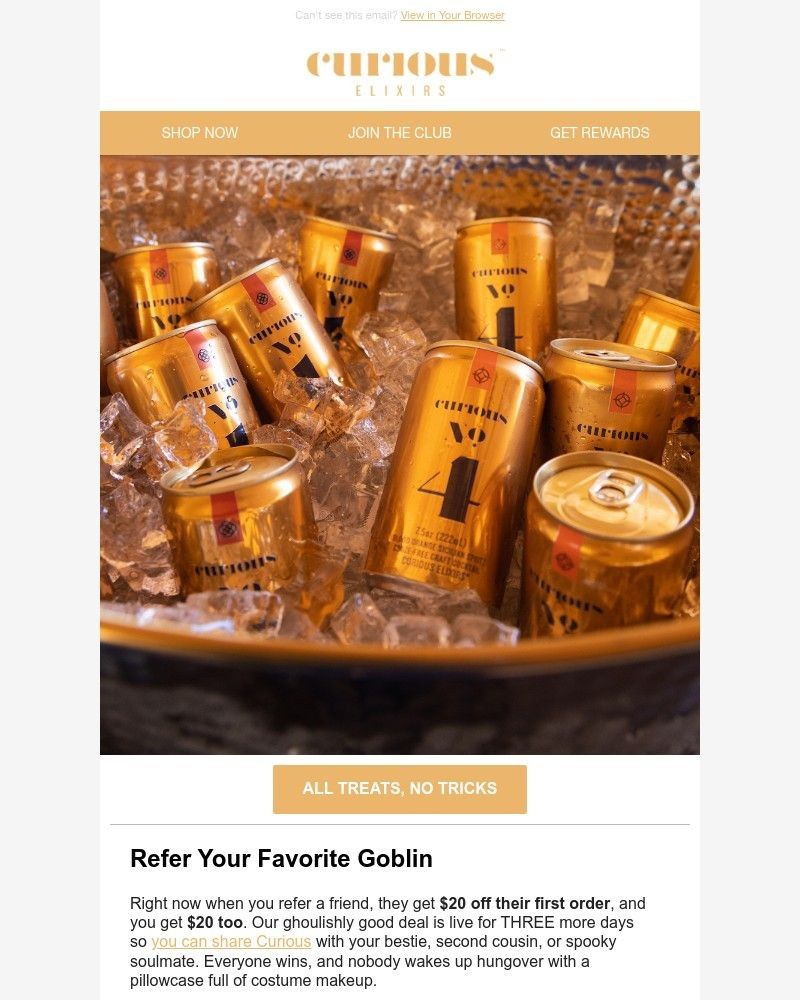Select GET REWARDS in the top navigation

pyautogui.click(x=599, y=132)
